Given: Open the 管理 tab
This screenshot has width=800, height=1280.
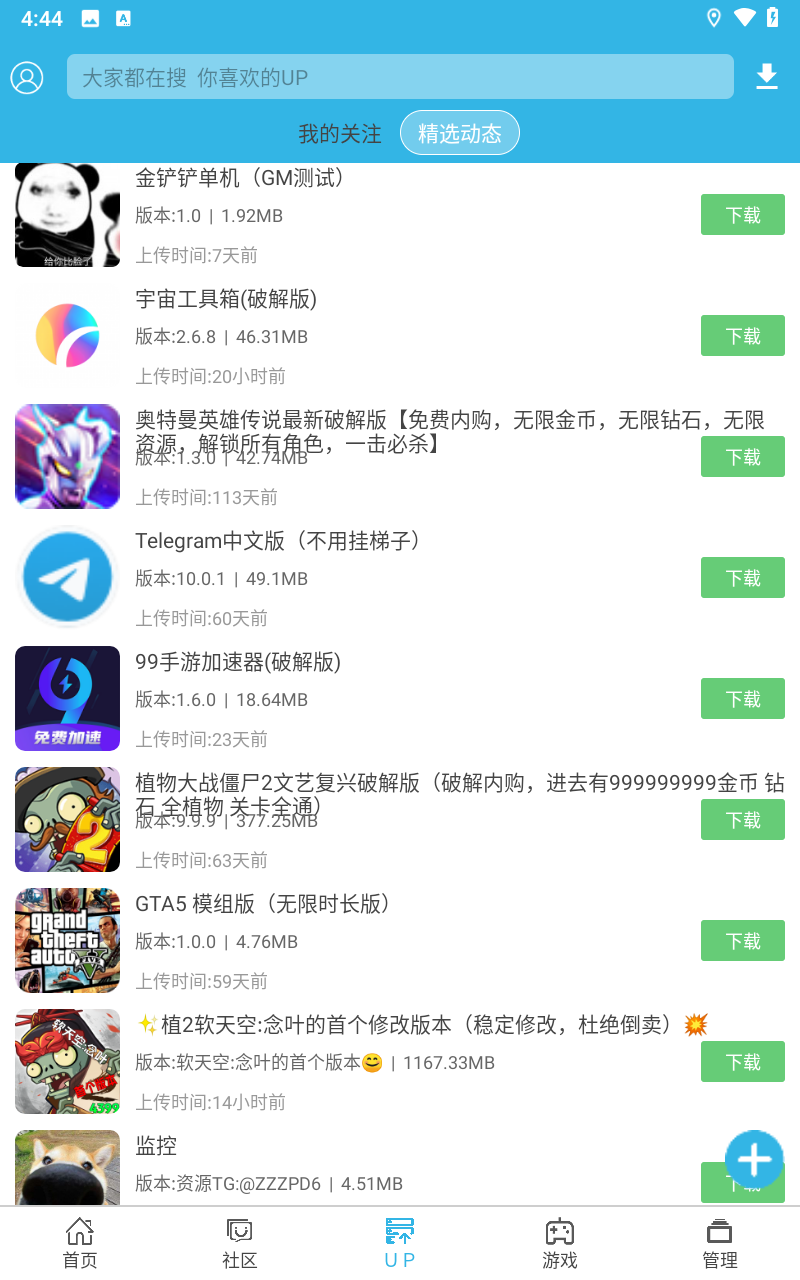Looking at the screenshot, I should pyautogui.click(x=720, y=1243).
